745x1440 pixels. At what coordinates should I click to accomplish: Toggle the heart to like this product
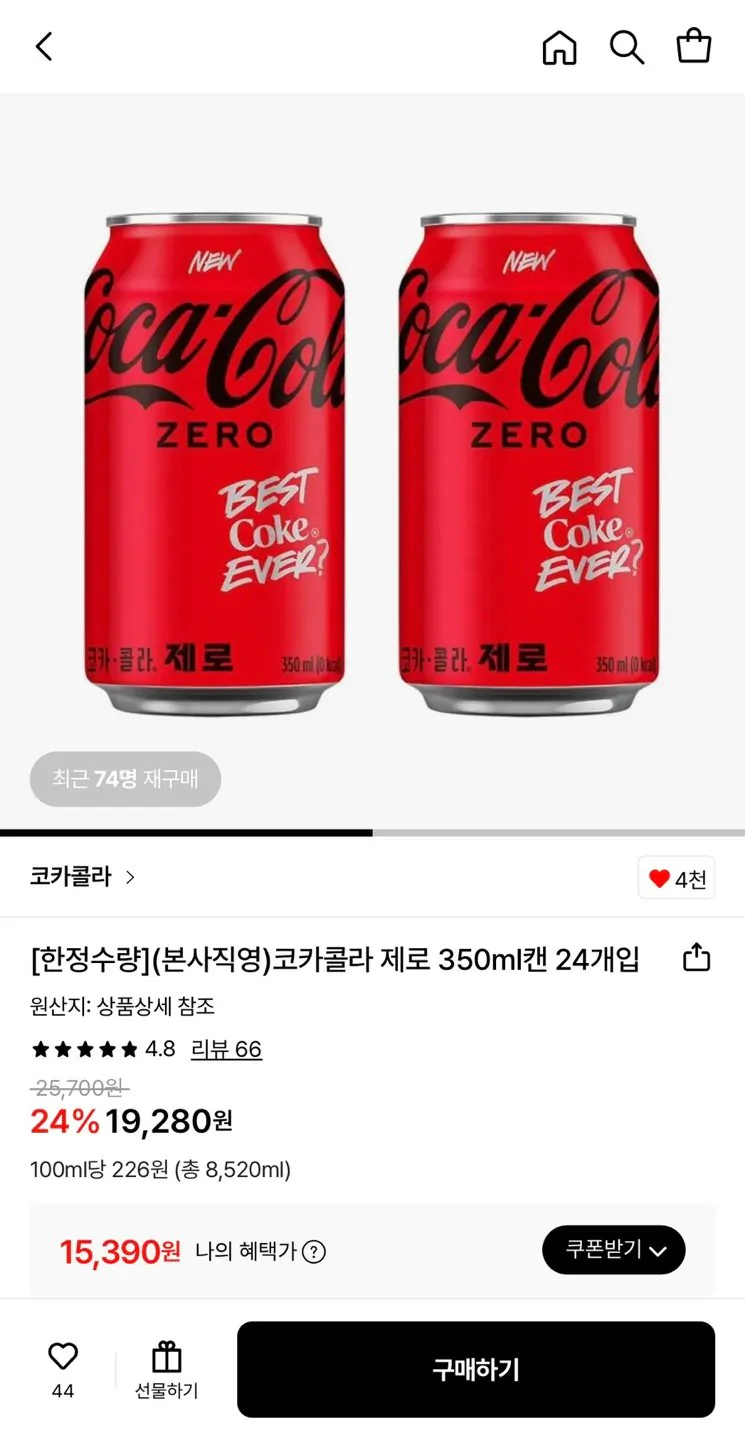[63, 1357]
